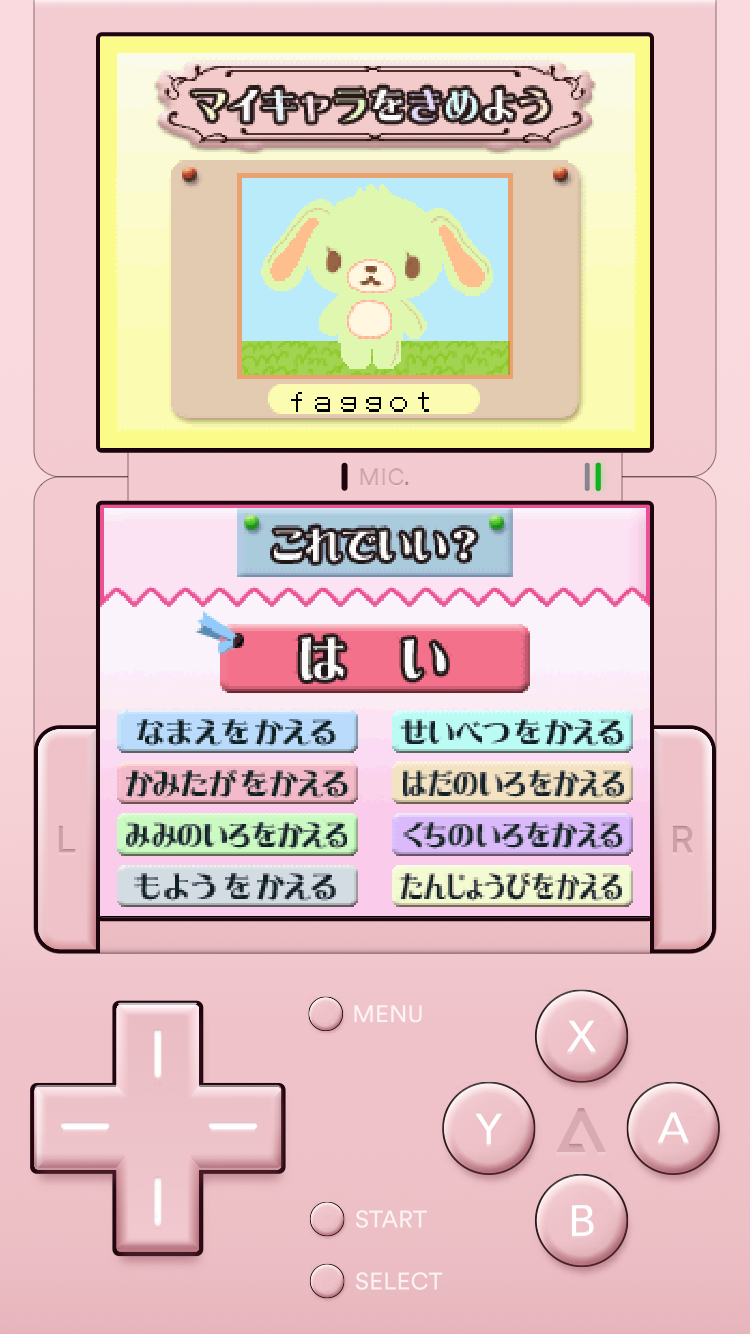The image size is (750, 1334).
Task: Tap the emulator MENU button
Action: [x=326, y=1013]
